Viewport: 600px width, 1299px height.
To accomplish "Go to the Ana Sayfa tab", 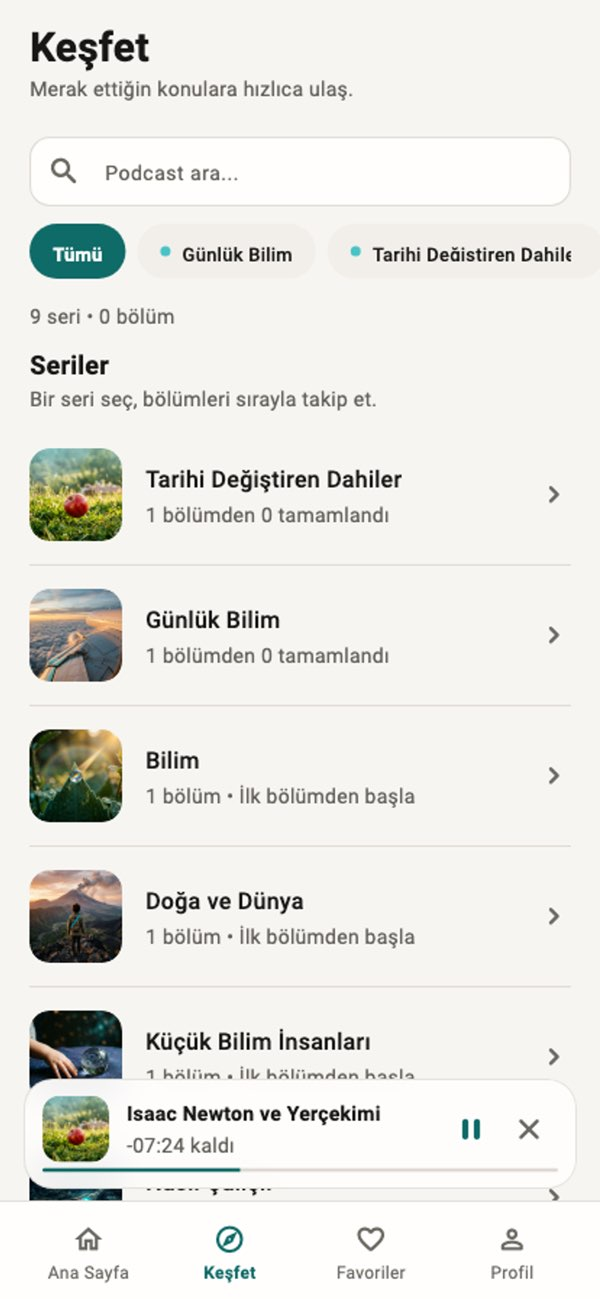I will pyautogui.click(x=88, y=1254).
